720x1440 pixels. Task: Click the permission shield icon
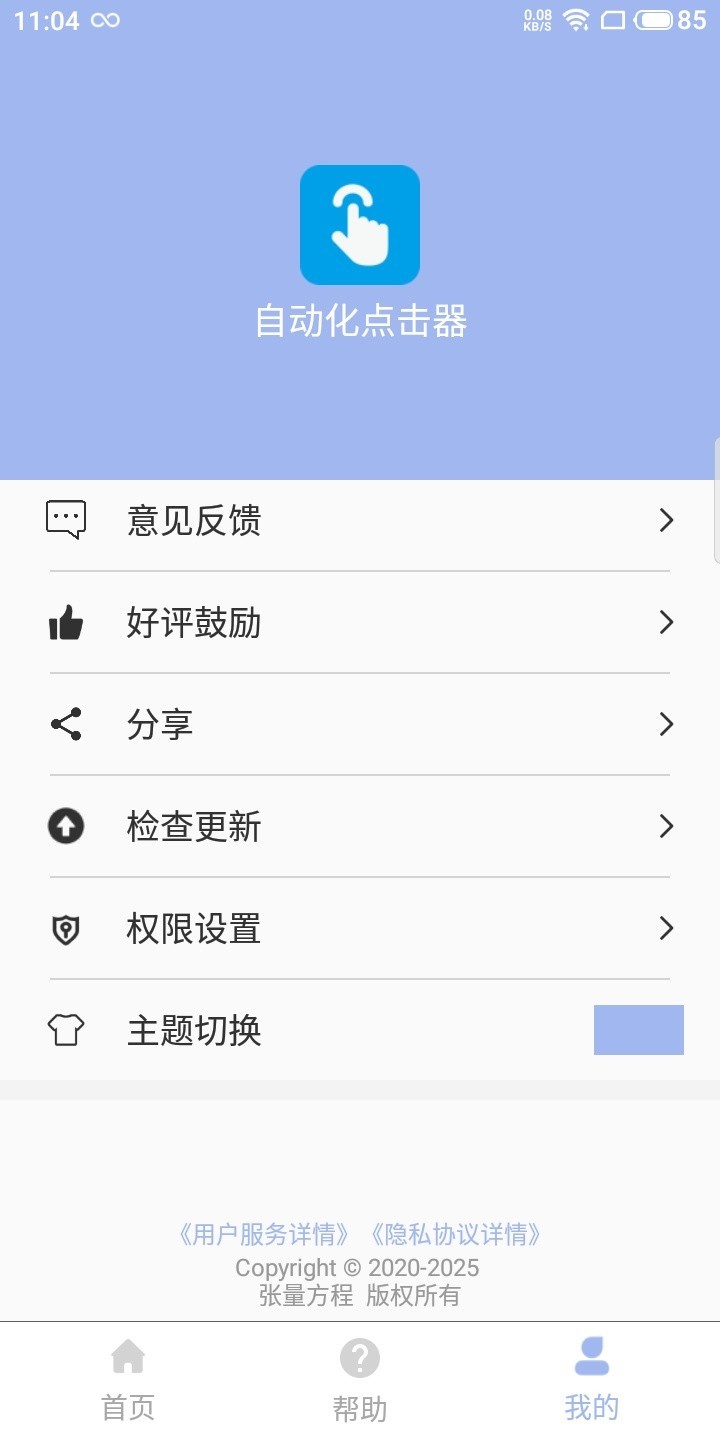click(66, 928)
